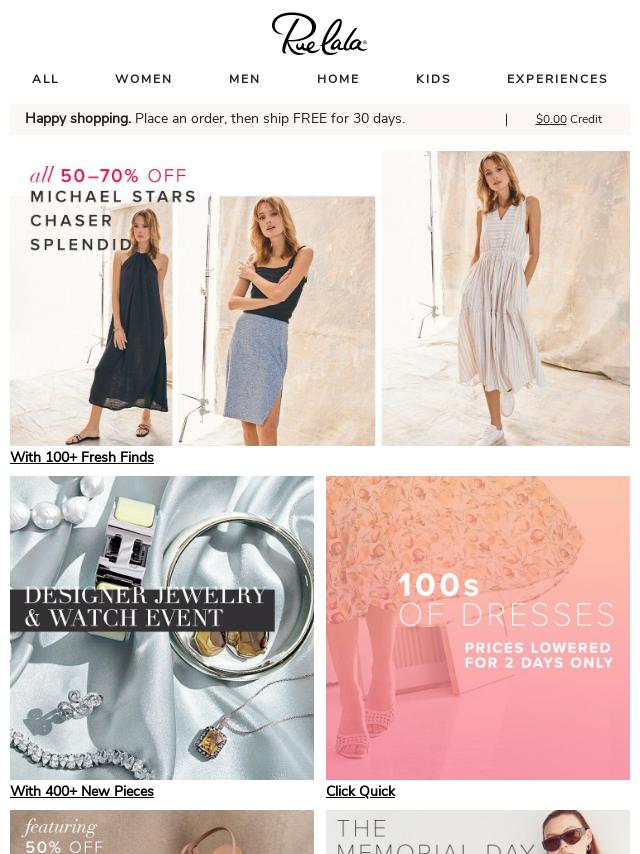Open the EXPERIENCES section

point(557,79)
